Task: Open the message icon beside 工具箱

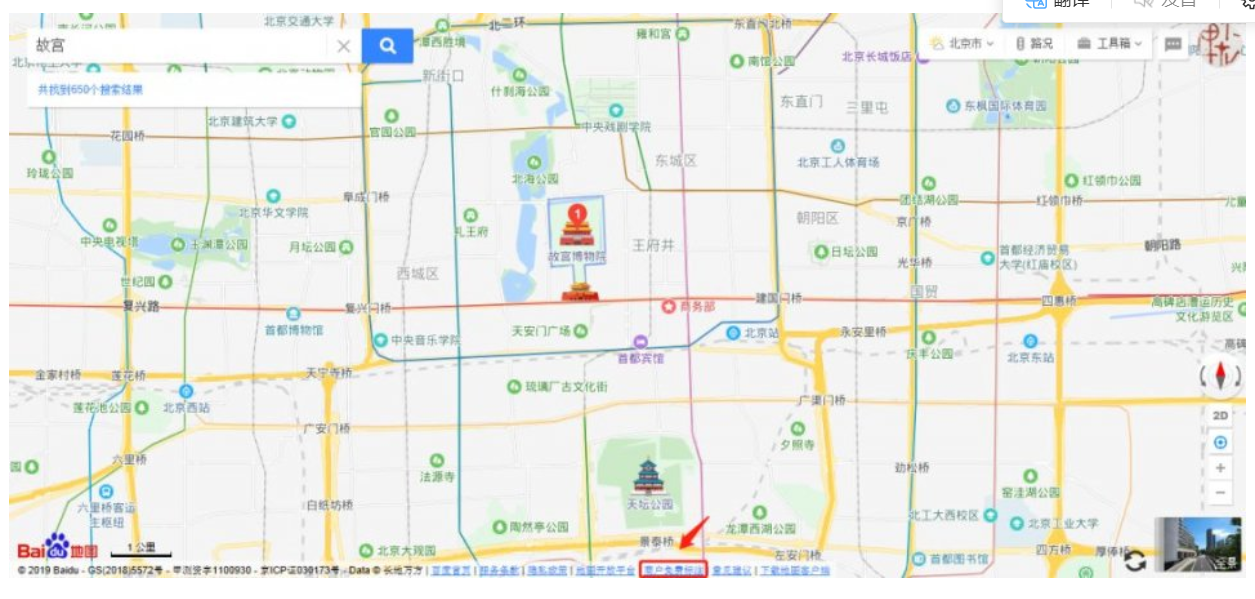Action: point(1173,44)
